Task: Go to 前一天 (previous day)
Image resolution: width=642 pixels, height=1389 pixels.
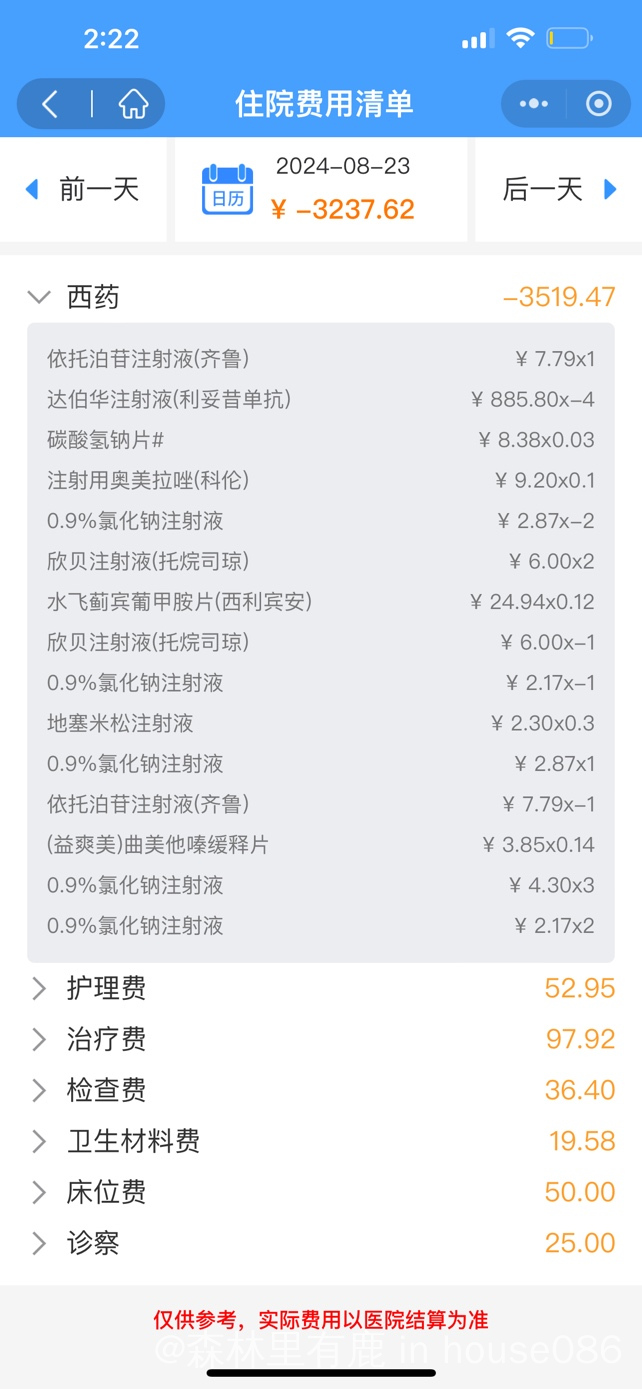Action: pyautogui.click(x=83, y=190)
